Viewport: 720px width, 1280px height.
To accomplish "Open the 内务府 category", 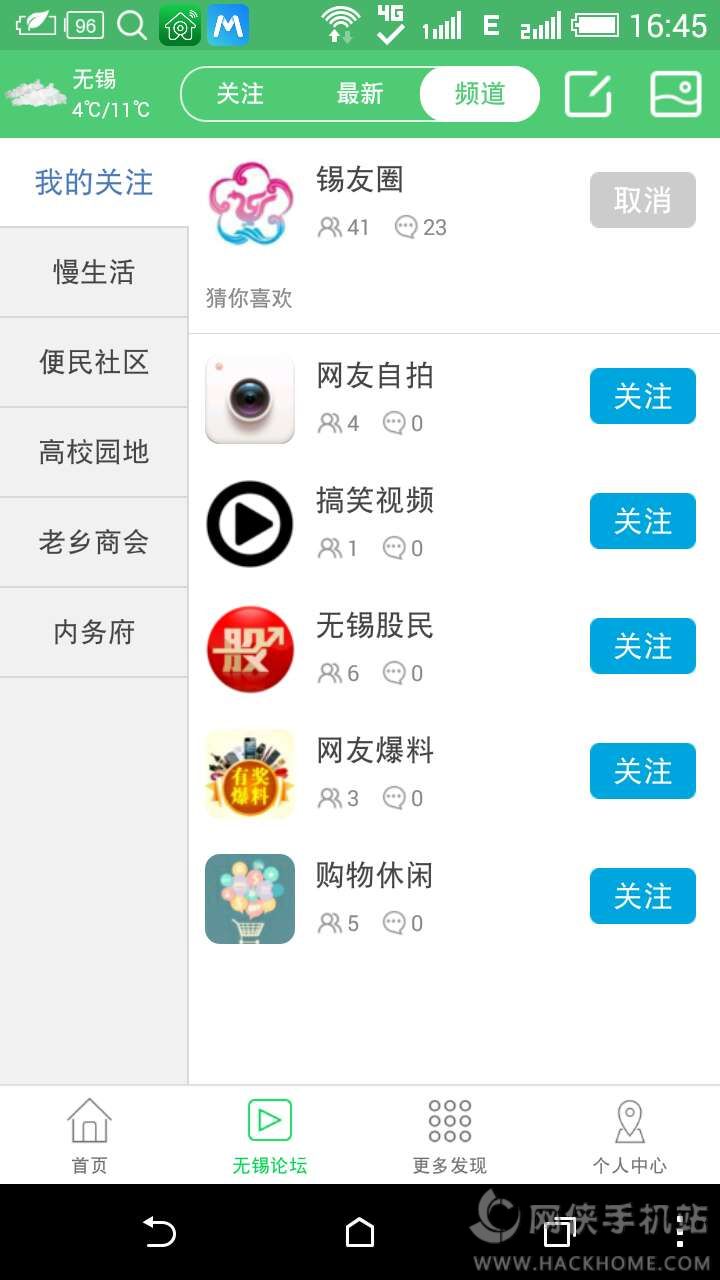I will [x=94, y=632].
